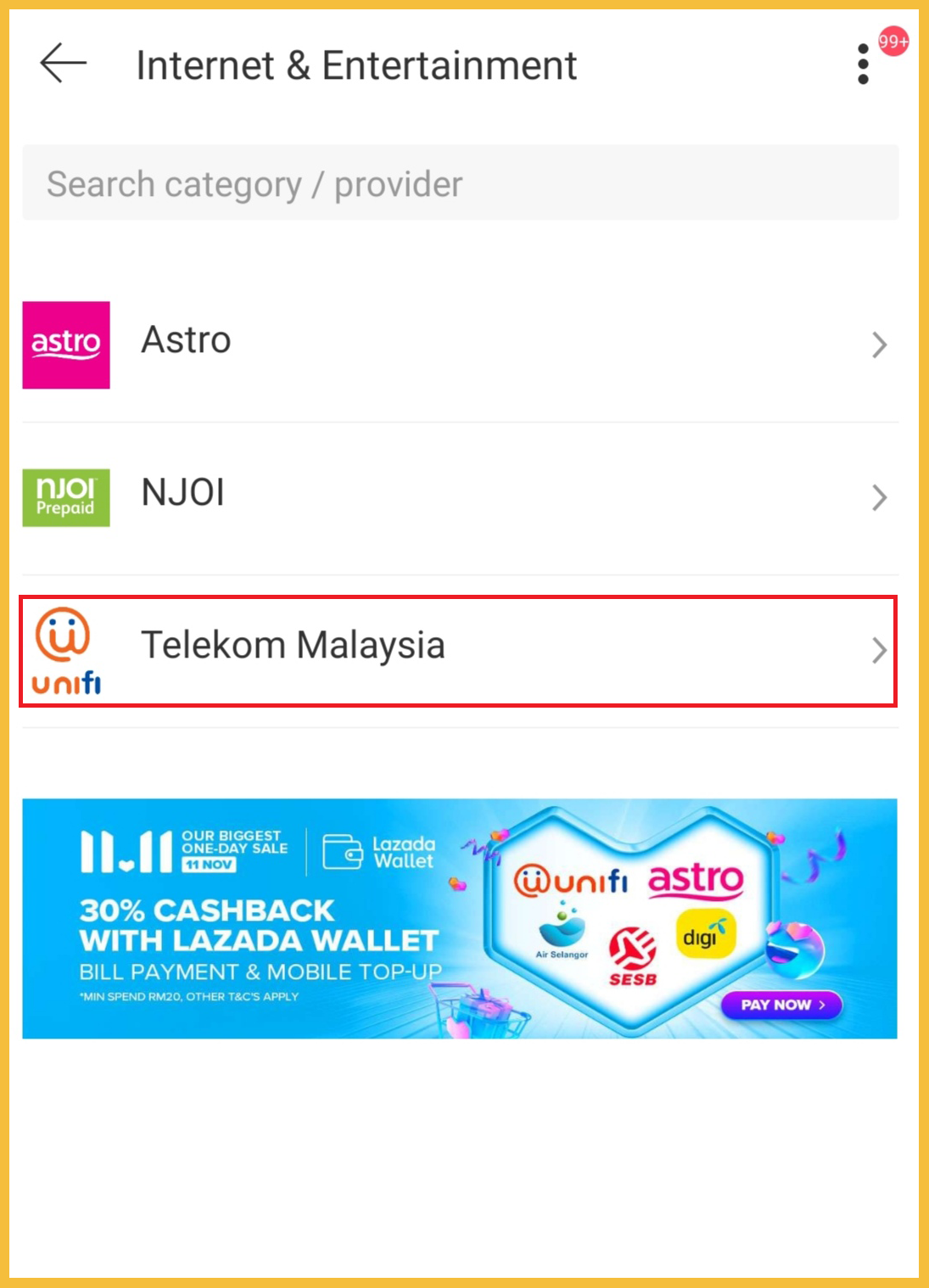
Task: Go back using the arrow icon
Action: tap(63, 64)
